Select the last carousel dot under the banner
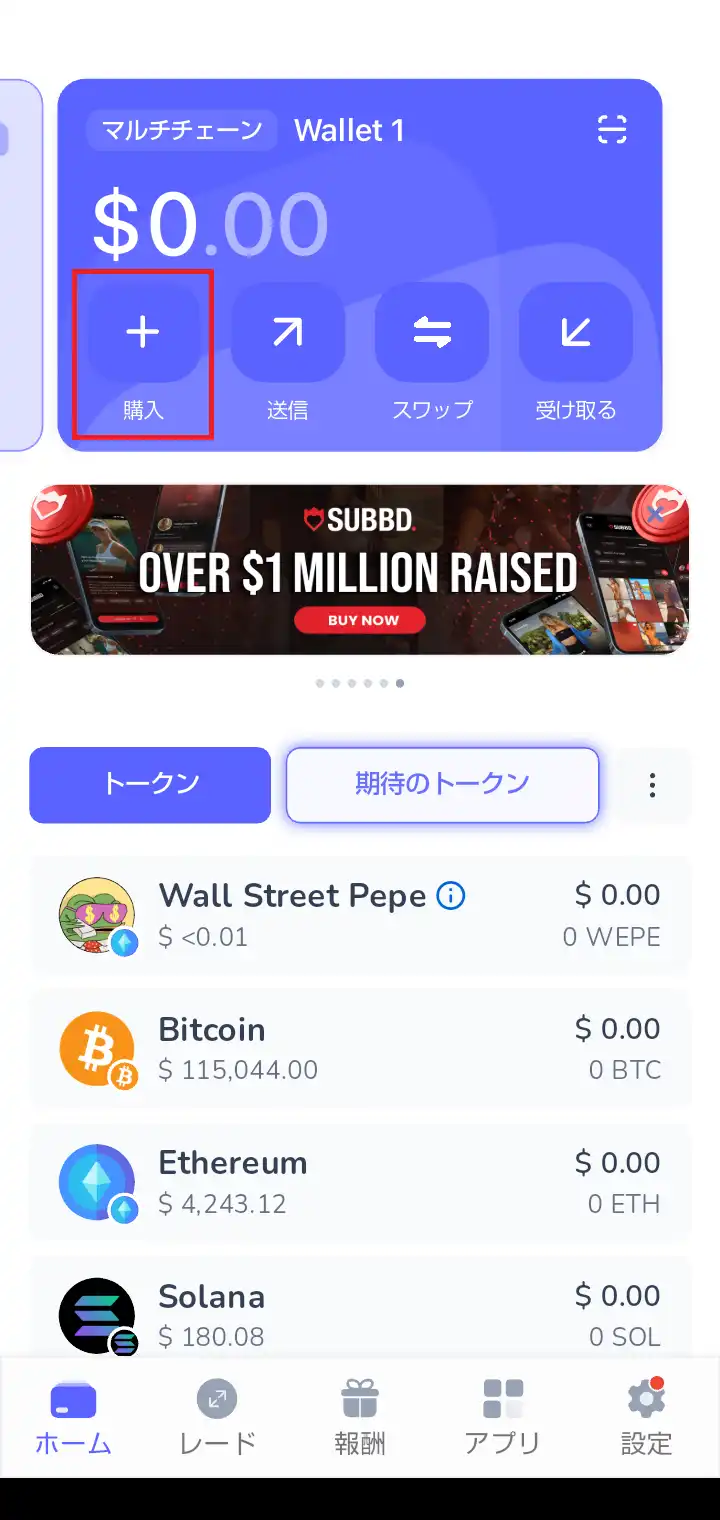 pos(399,684)
